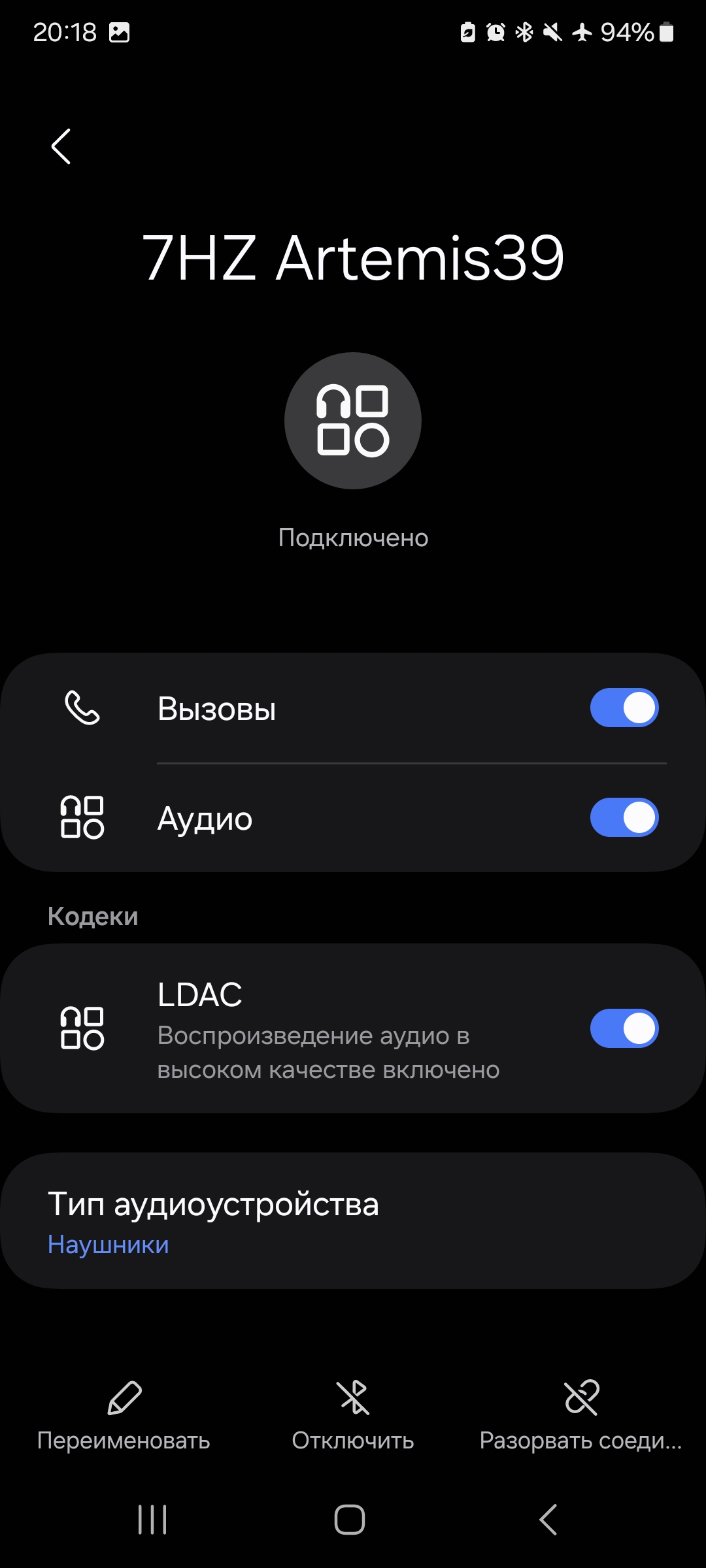Toggle the Вызовы switch off

coord(624,708)
